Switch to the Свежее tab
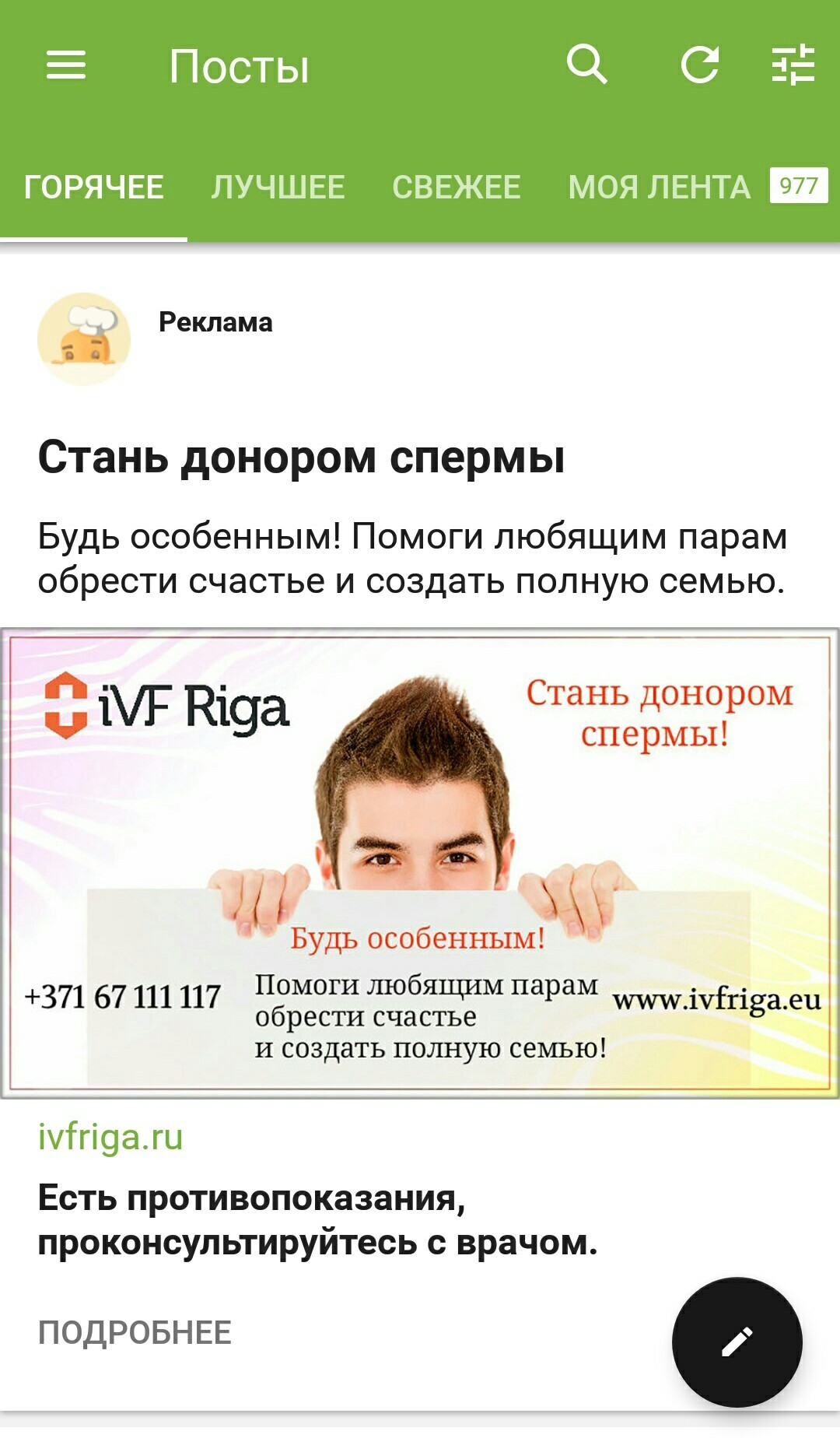The width and height of the screenshot is (840, 1445). click(x=456, y=188)
